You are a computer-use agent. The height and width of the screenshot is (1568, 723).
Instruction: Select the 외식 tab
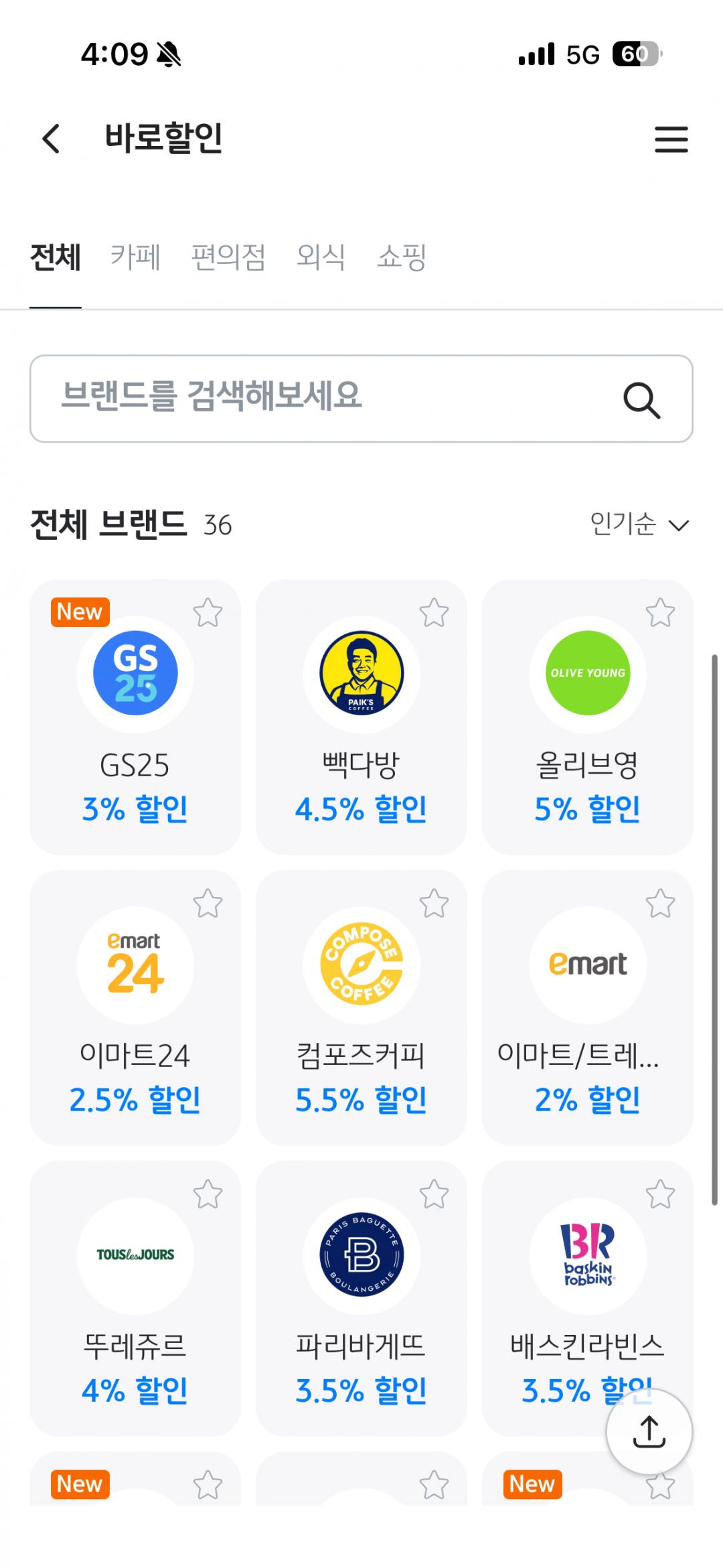321,257
